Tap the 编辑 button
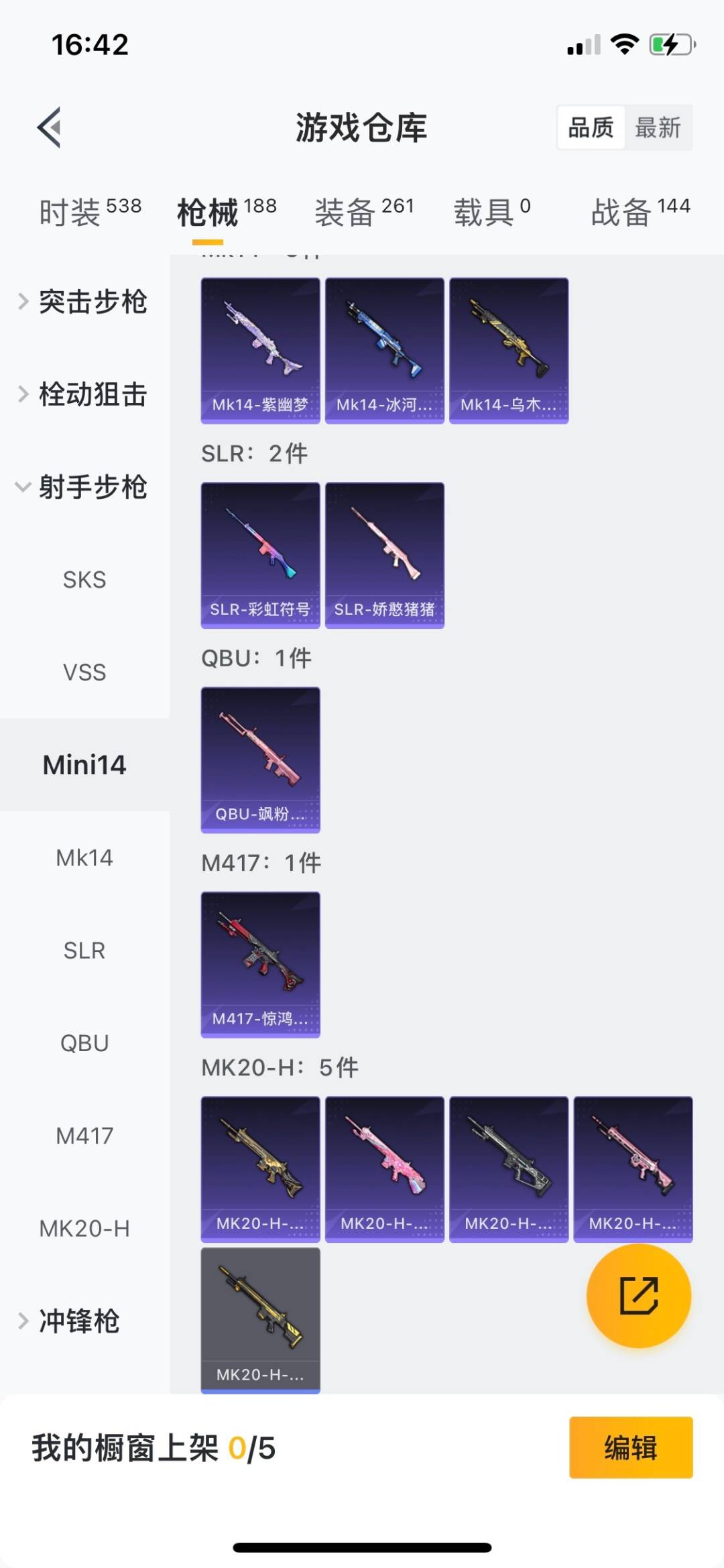 [630, 1447]
